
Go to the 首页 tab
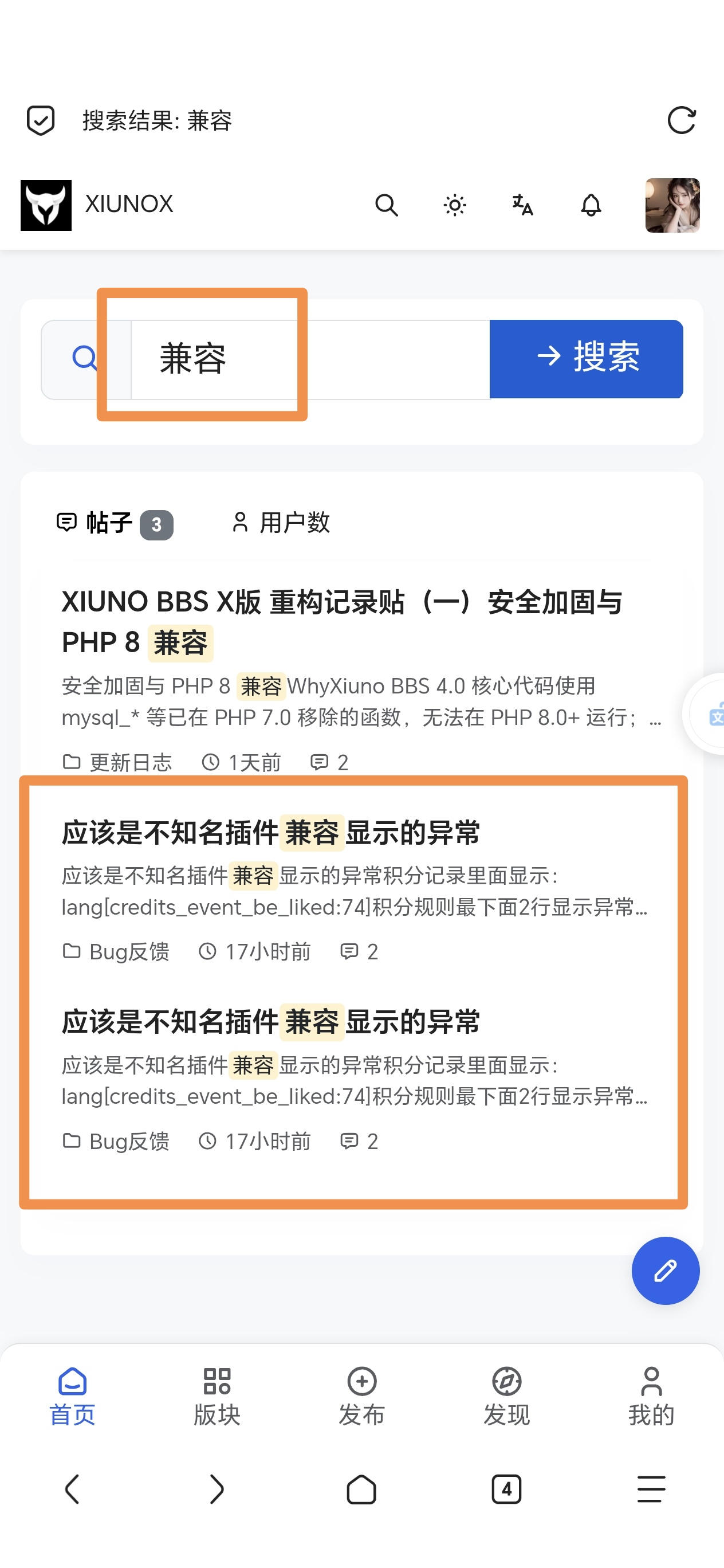tap(72, 1397)
